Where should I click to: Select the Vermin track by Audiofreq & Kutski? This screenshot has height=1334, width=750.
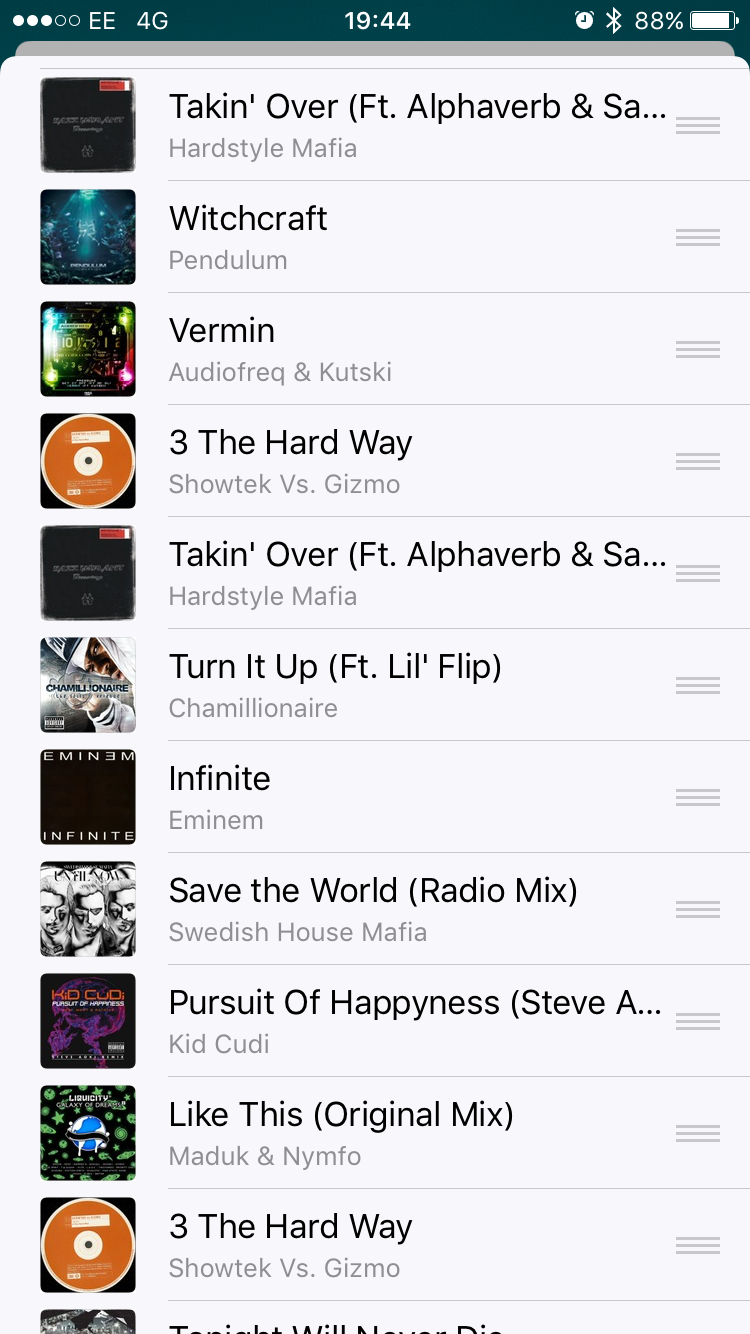(400, 349)
